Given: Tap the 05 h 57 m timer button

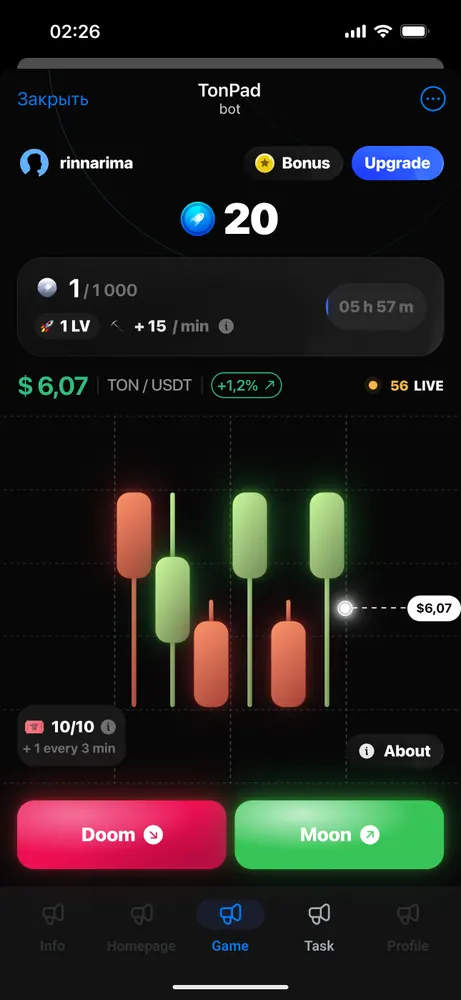Looking at the screenshot, I should point(376,307).
